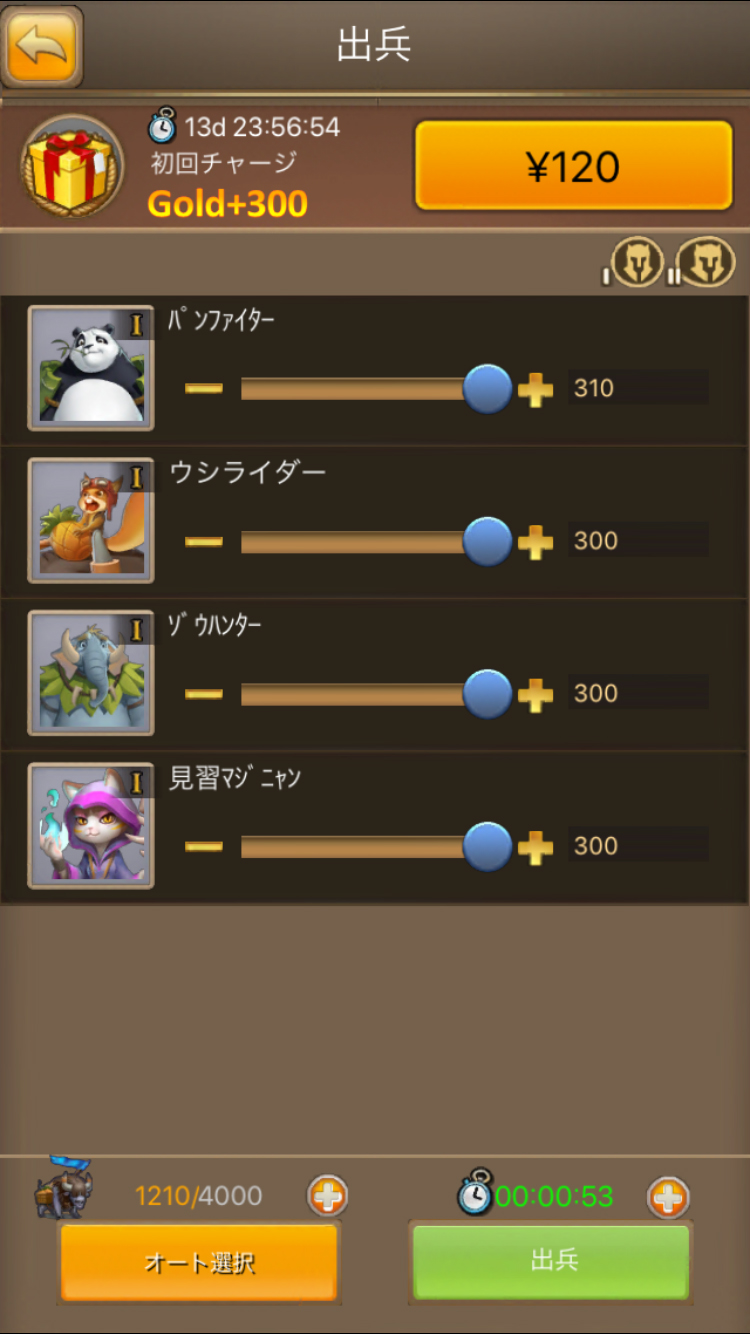
Task: Select troop formation preset I
Action: tap(637, 262)
